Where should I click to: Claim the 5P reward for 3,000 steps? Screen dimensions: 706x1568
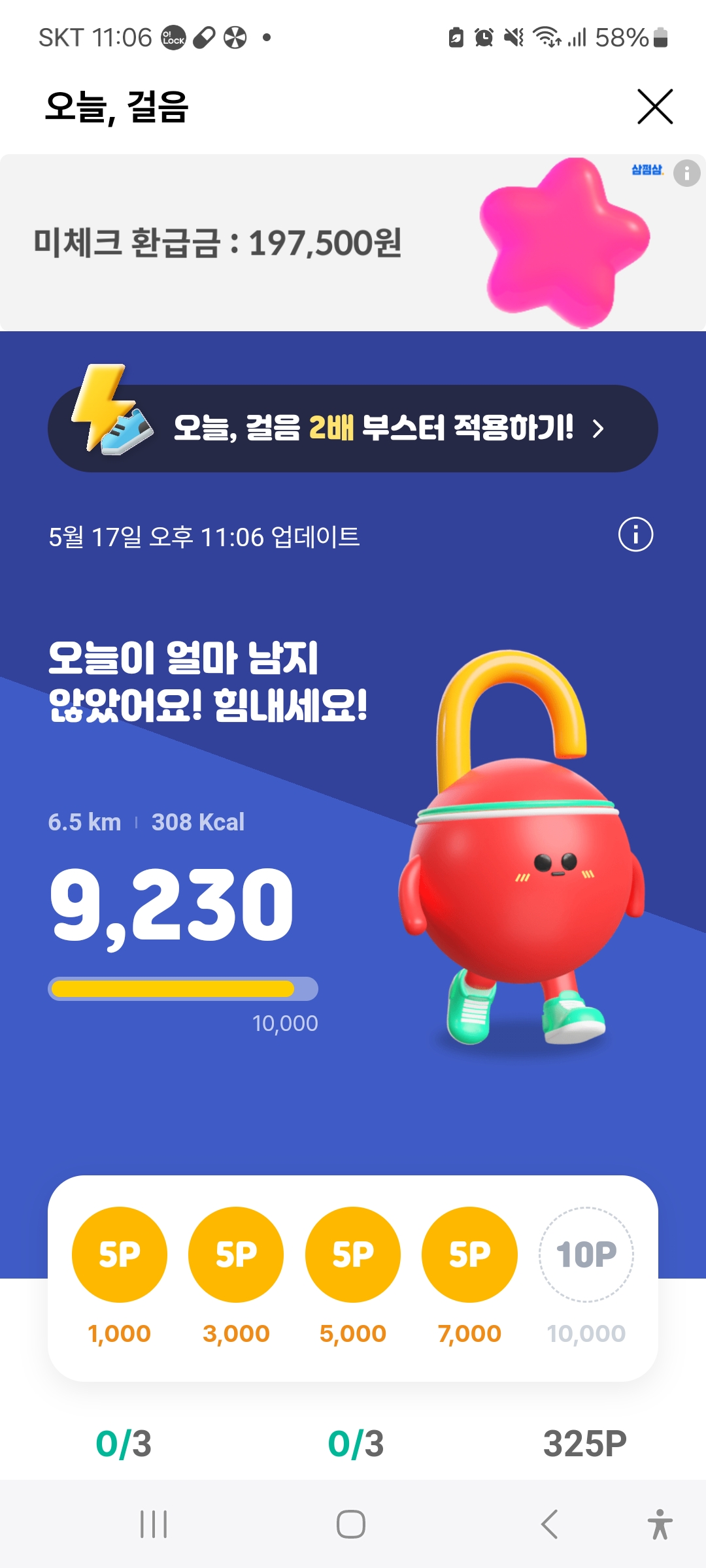(x=236, y=1254)
